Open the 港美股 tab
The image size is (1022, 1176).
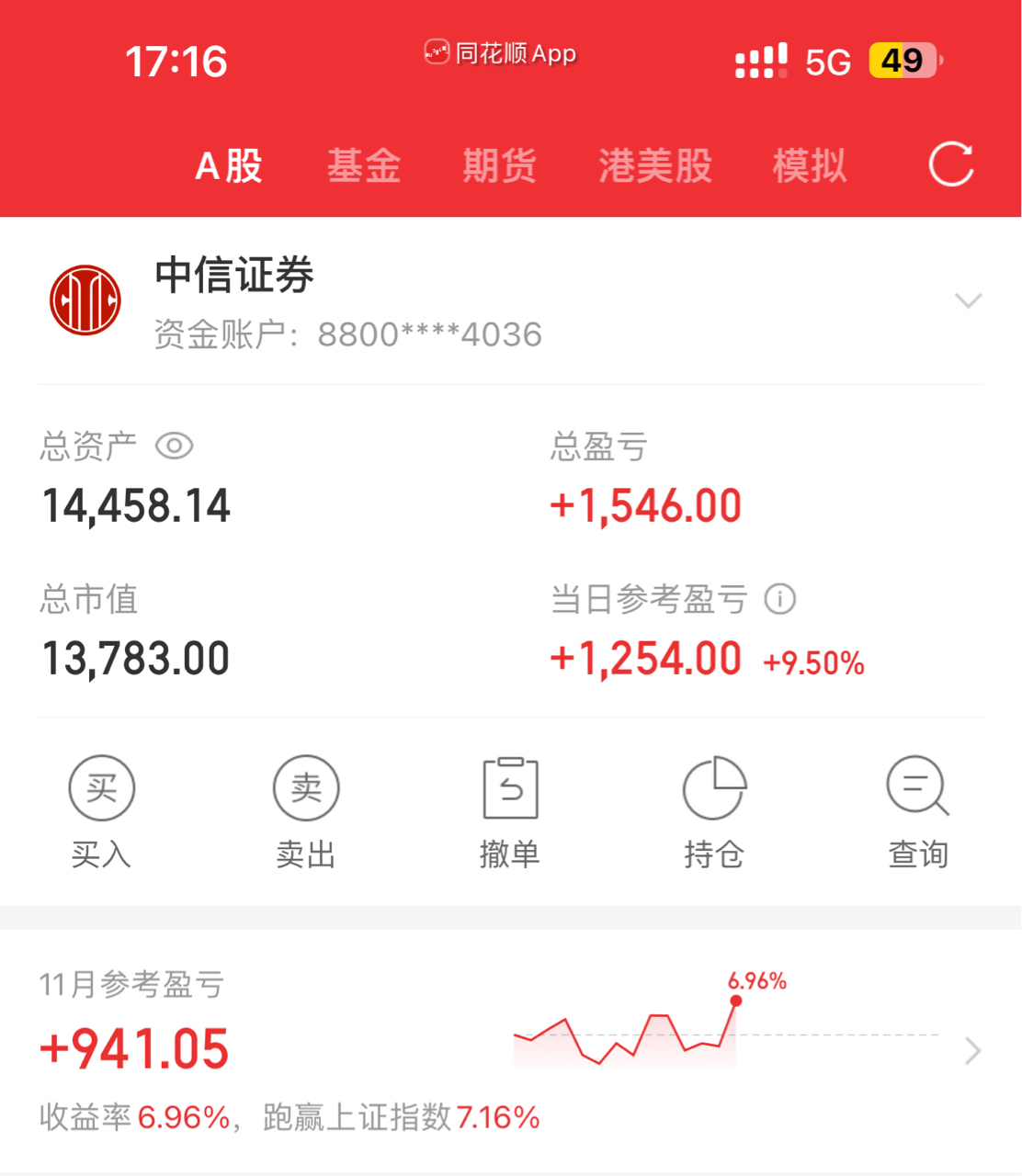pos(655,166)
